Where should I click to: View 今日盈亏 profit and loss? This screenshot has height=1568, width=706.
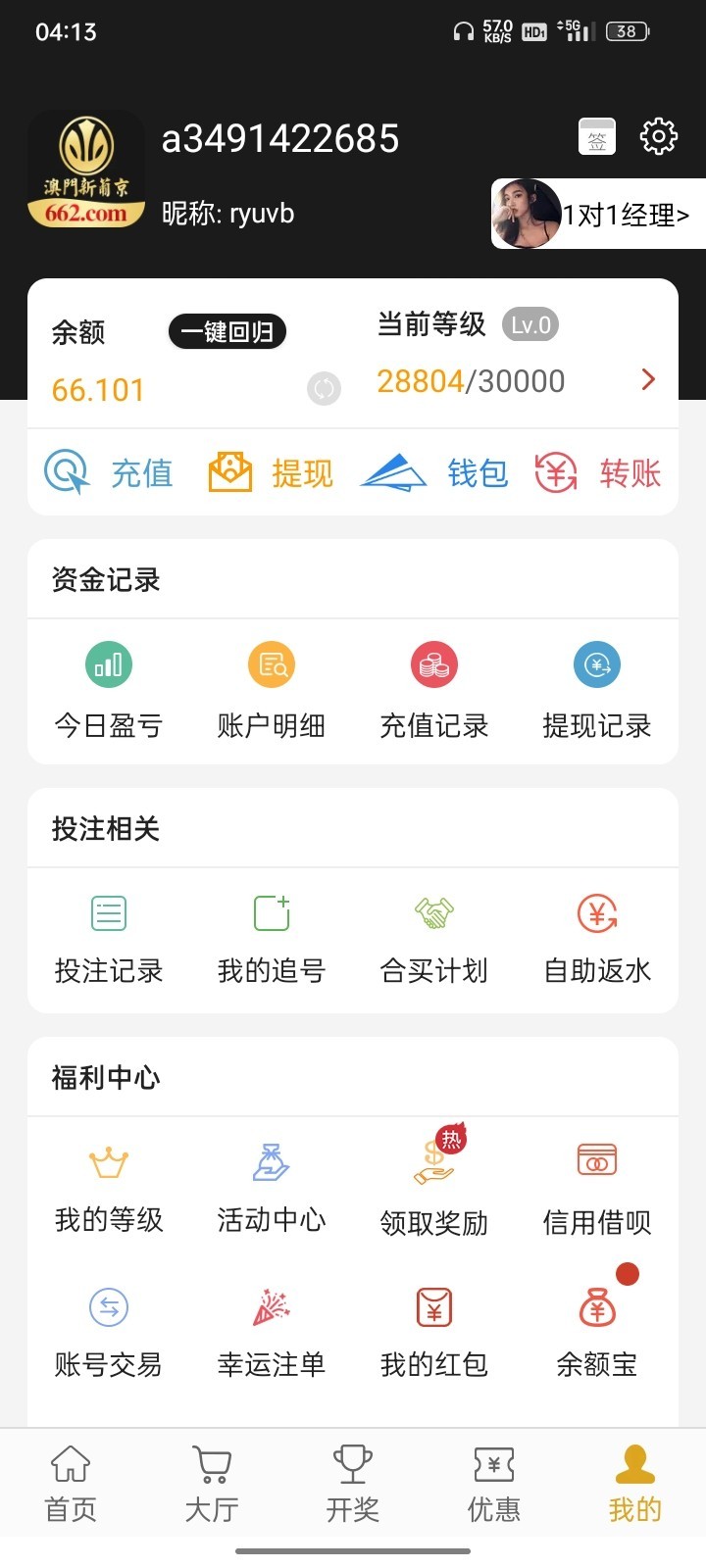click(x=108, y=690)
